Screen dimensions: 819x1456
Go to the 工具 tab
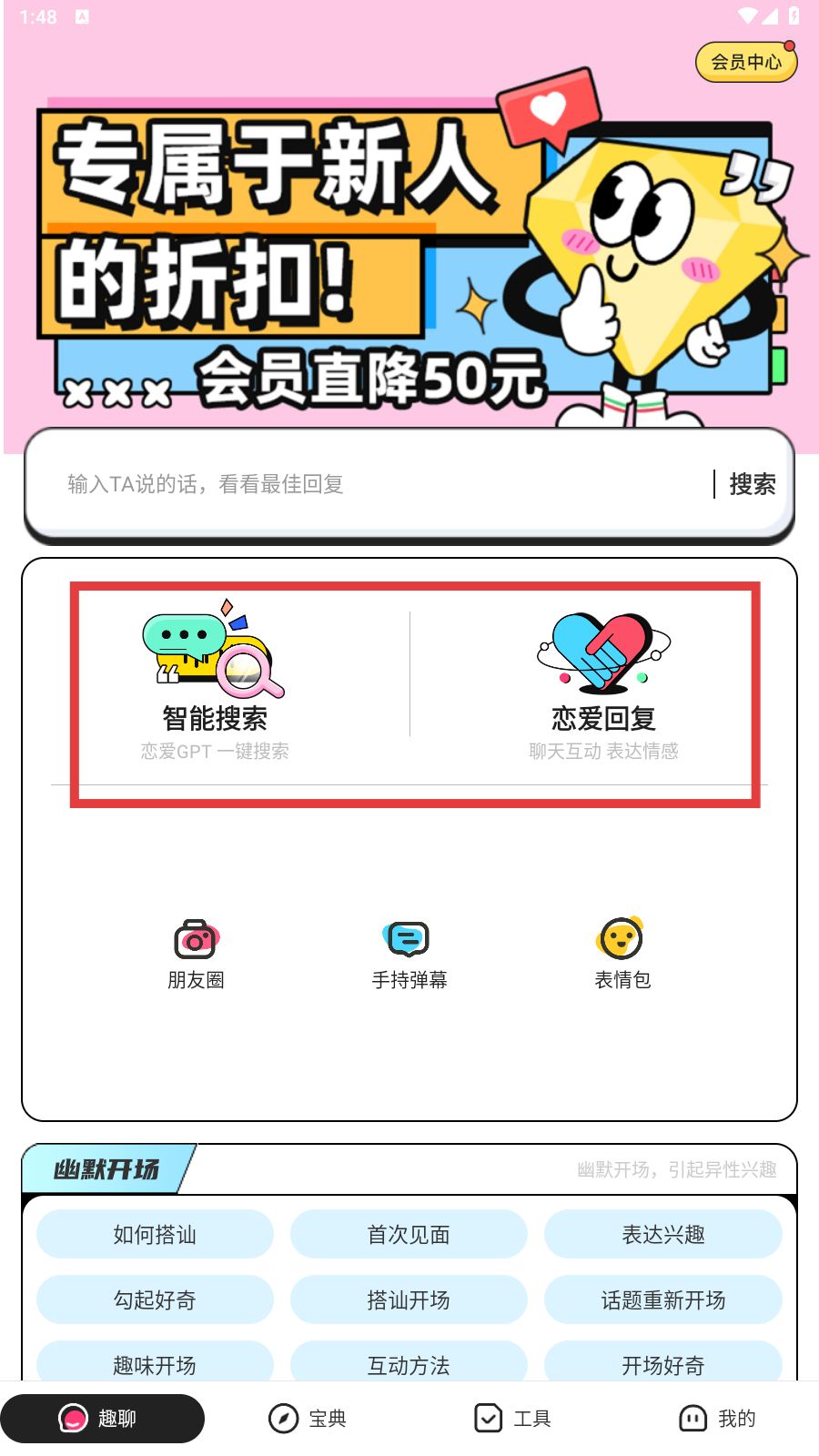click(x=512, y=1418)
